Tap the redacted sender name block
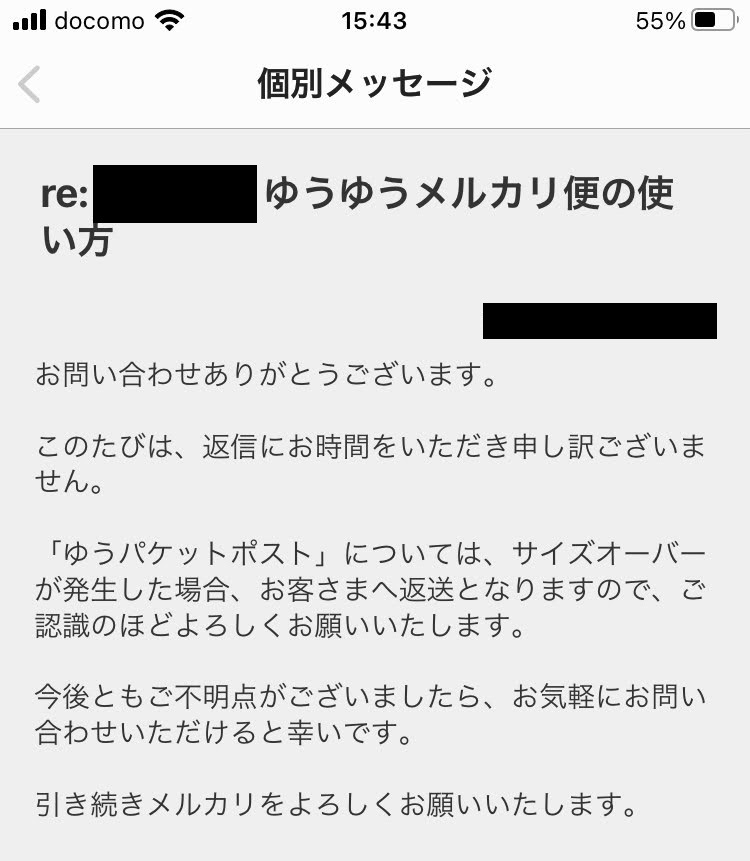The image size is (750, 861). click(599, 321)
